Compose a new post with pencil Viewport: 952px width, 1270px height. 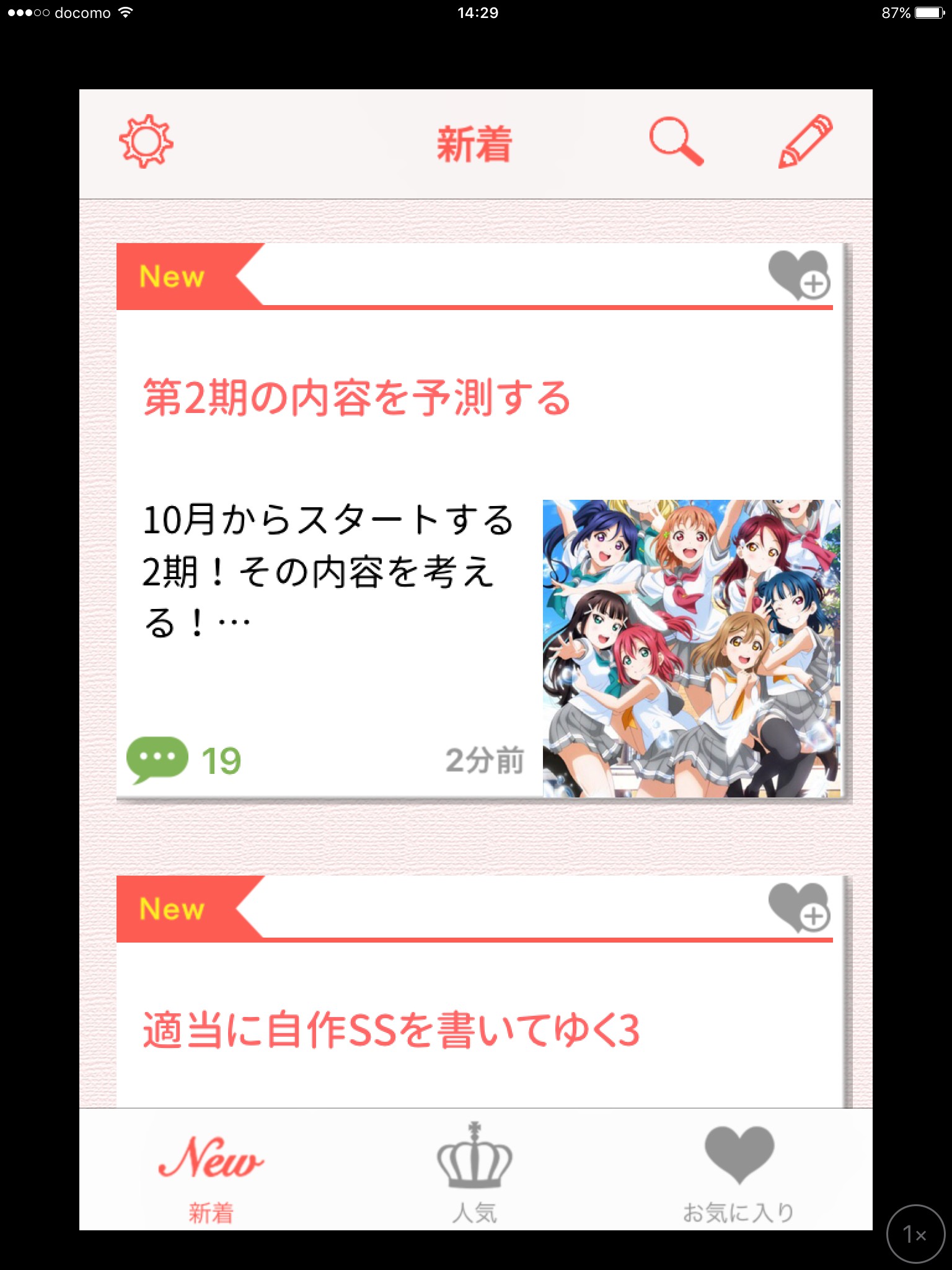click(x=805, y=141)
